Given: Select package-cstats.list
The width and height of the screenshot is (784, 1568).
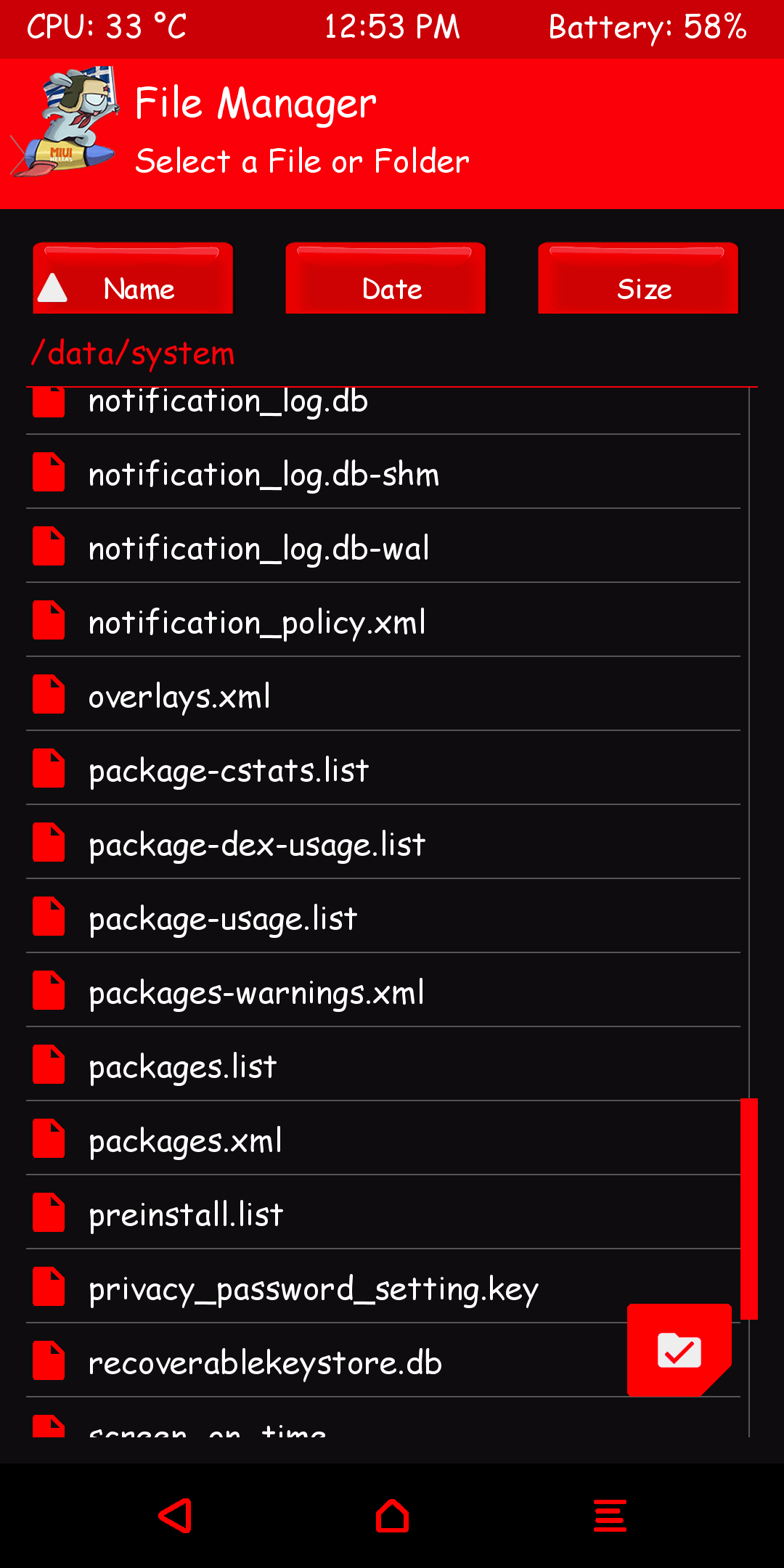Looking at the screenshot, I should pyautogui.click(x=229, y=771).
